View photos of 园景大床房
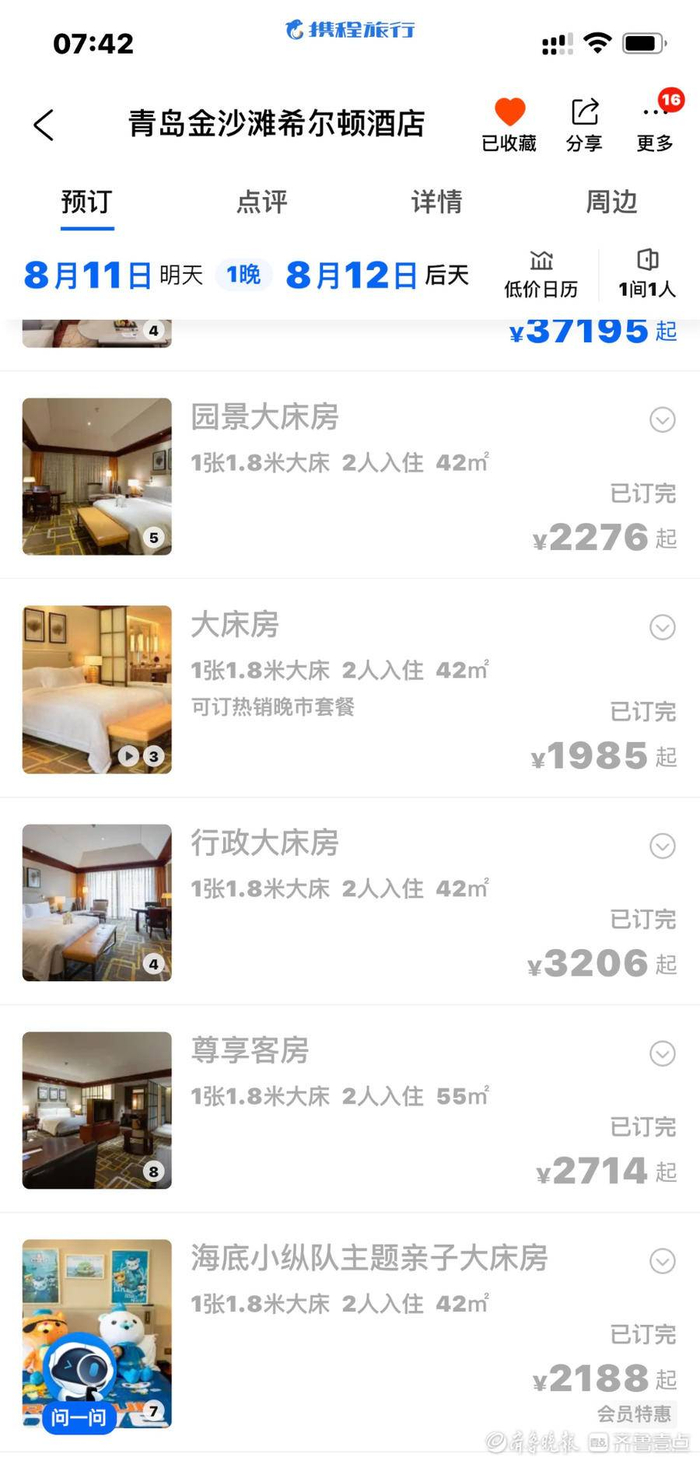This screenshot has height=1465, width=700. click(97, 476)
